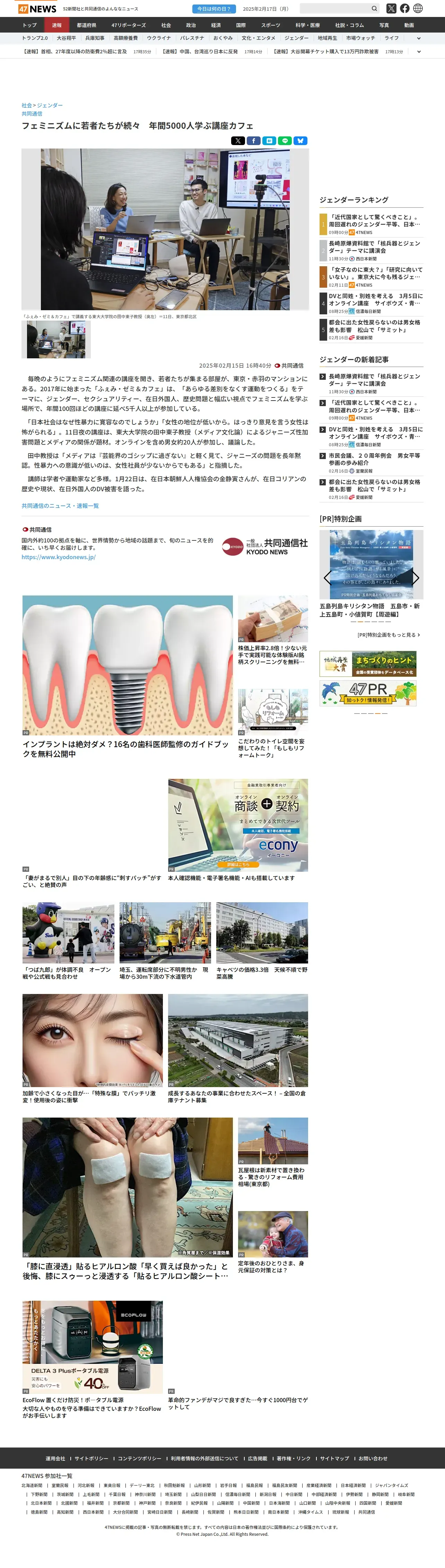Switch to the 都道府県 tab

(87, 25)
